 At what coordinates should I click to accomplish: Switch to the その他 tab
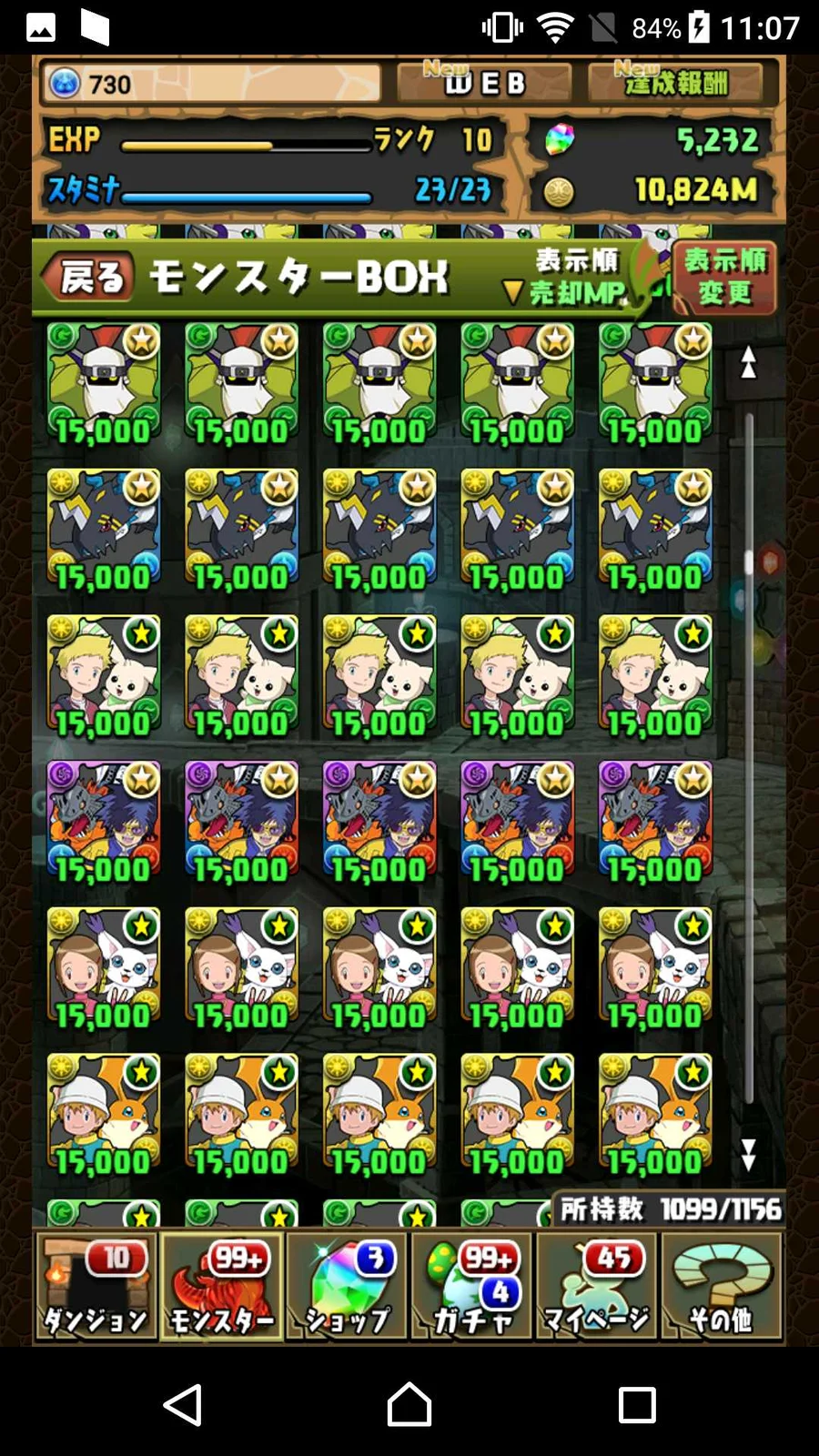[722, 1287]
